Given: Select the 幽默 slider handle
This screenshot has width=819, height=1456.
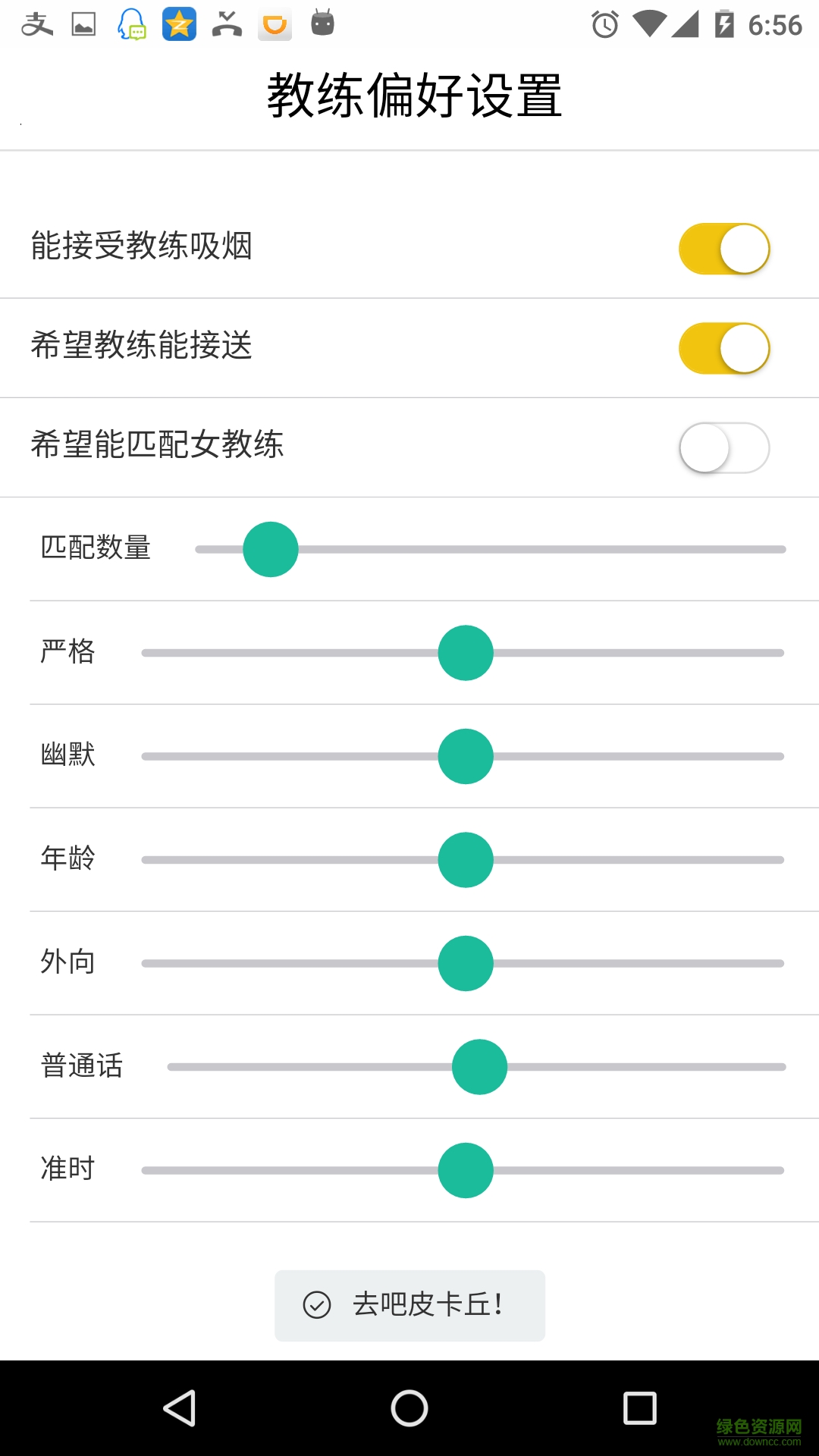Looking at the screenshot, I should [466, 755].
